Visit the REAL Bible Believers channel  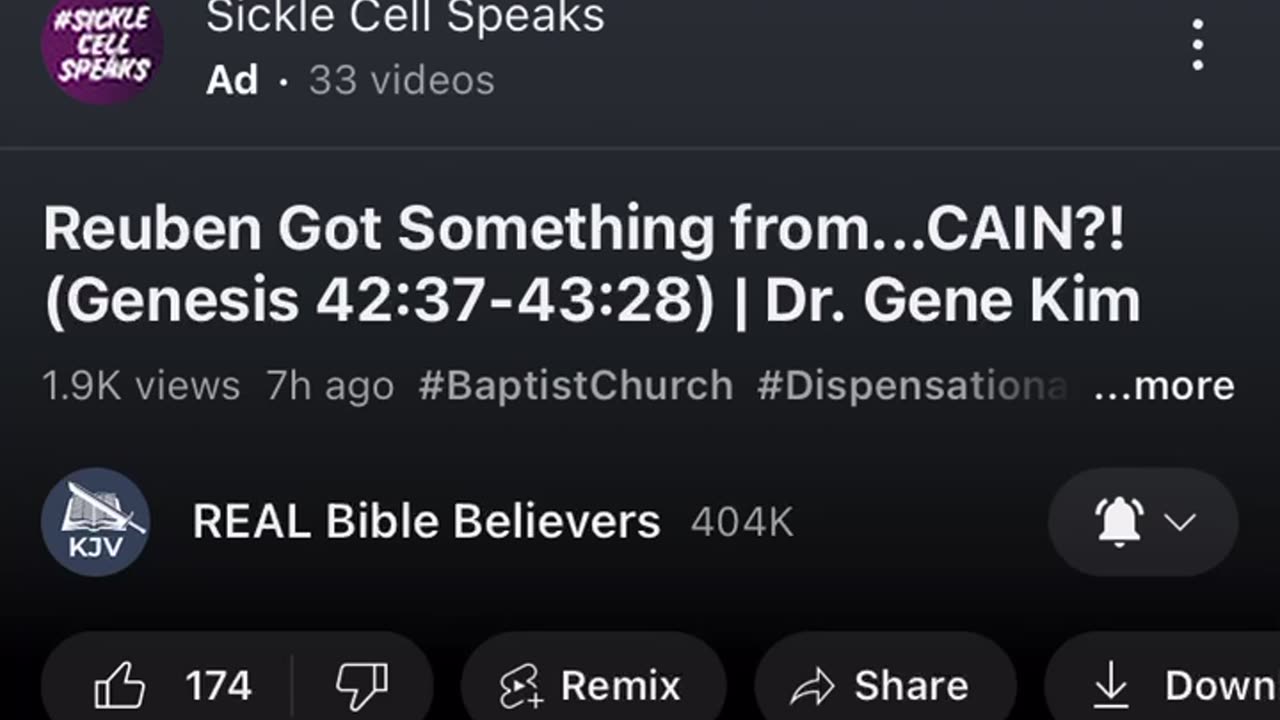click(x=426, y=522)
